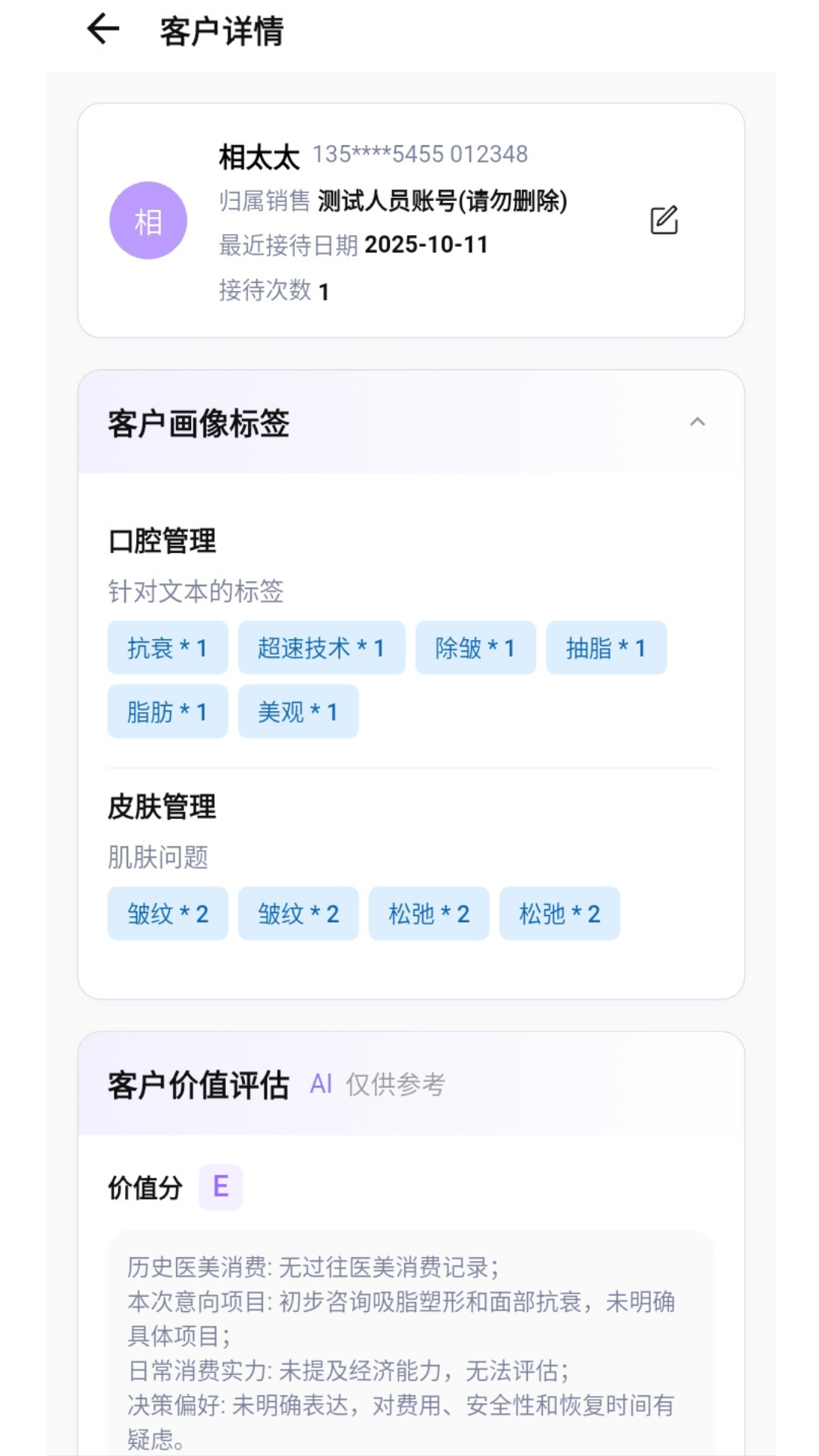Collapse the 客户画像标签 section

698,422
